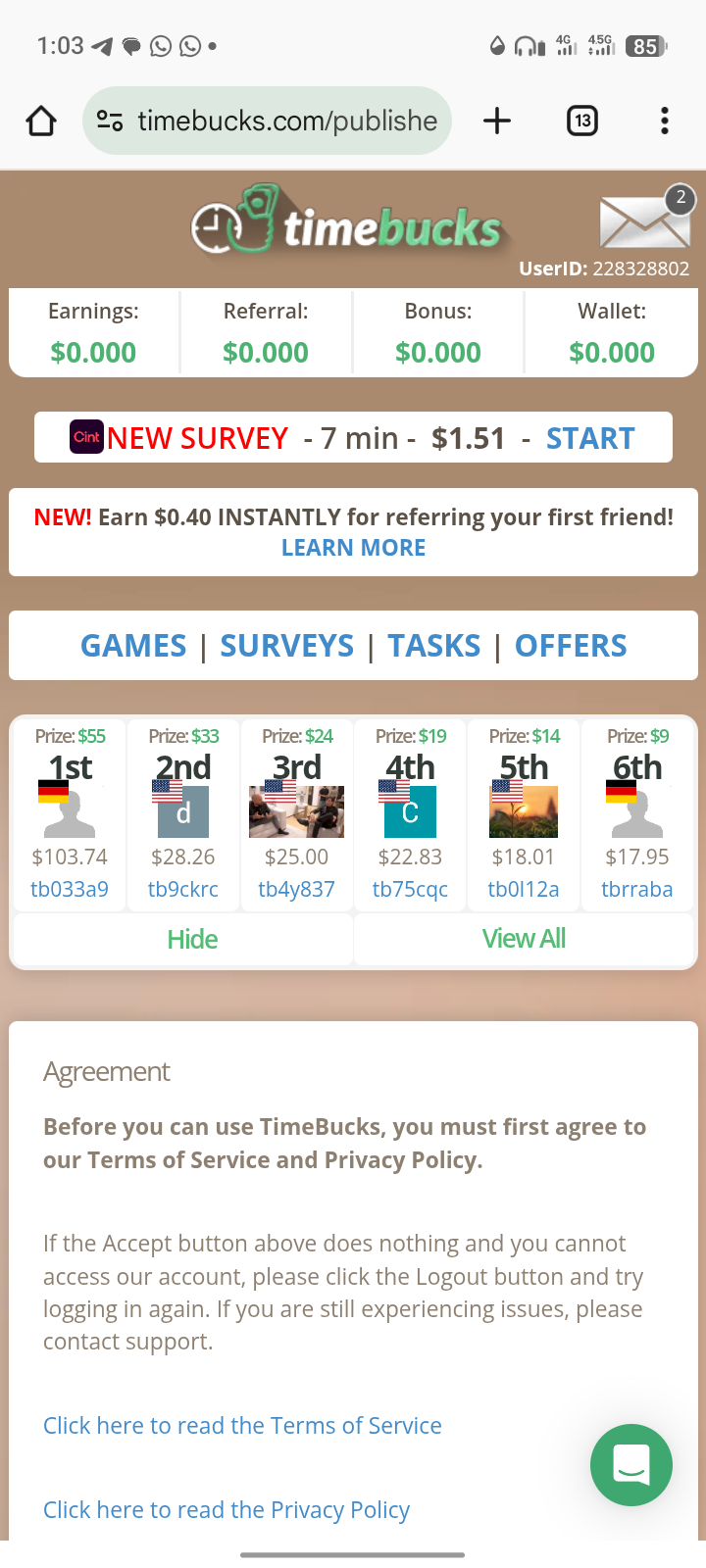This screenshot has width=706, height=1568.
Task: Open the Tasks section
Action: (x=434, y=646)
